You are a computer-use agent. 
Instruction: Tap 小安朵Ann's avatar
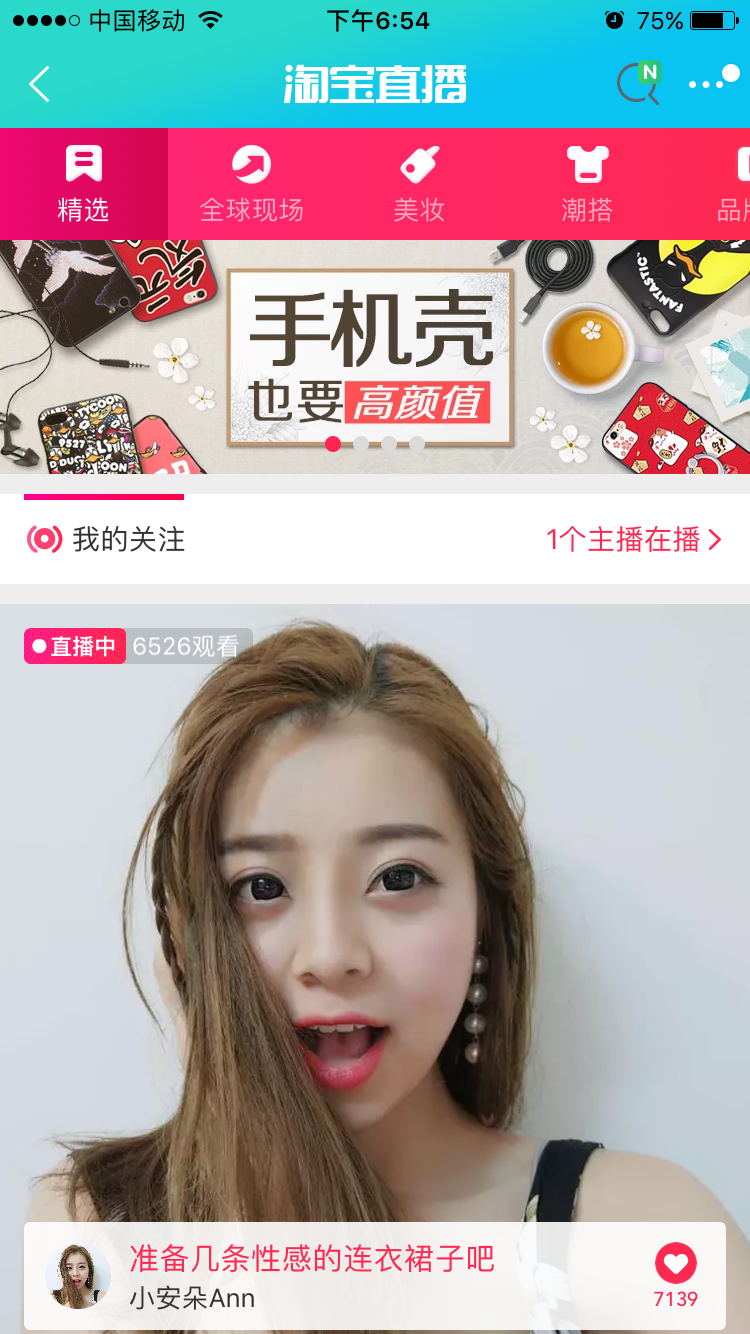click(x=78, y=1277)
